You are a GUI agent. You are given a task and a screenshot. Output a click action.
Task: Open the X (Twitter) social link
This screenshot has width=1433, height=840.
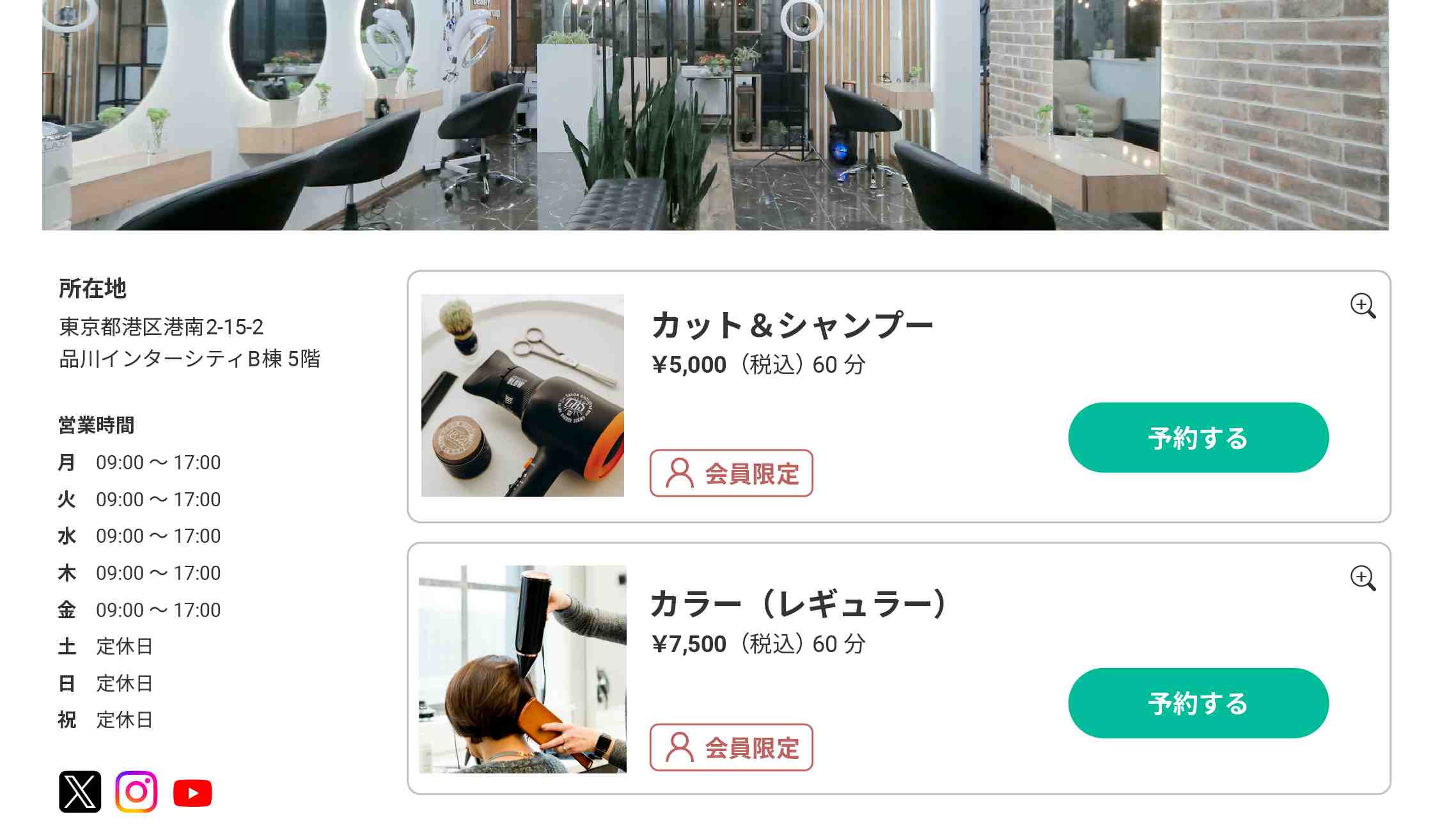click(x=80, y=791)
